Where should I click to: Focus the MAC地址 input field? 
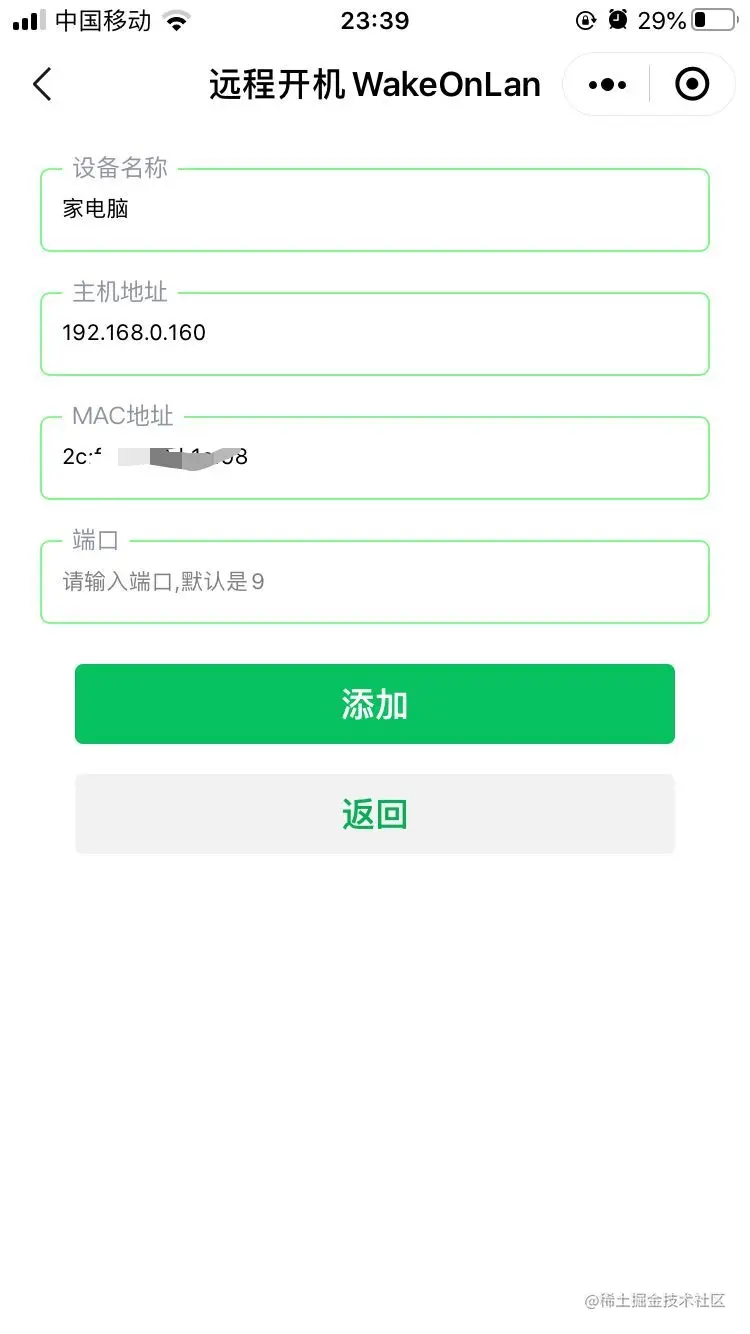375,458
